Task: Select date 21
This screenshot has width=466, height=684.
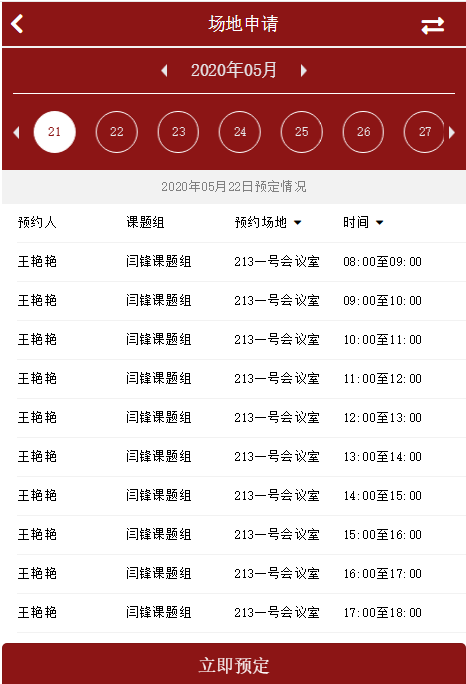Action: (x=55, y=132)
